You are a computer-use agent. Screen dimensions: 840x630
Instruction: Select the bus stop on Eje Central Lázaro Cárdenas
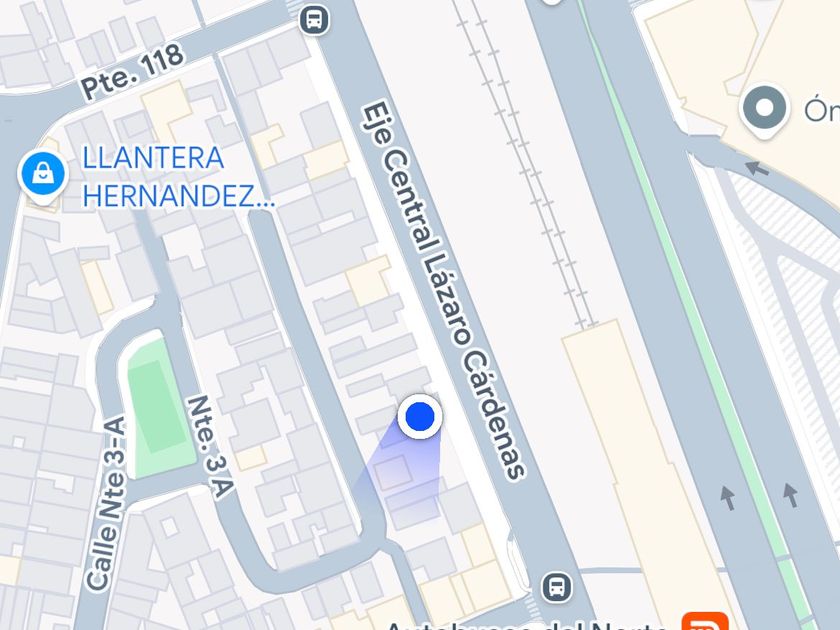[x=557, y=586]
